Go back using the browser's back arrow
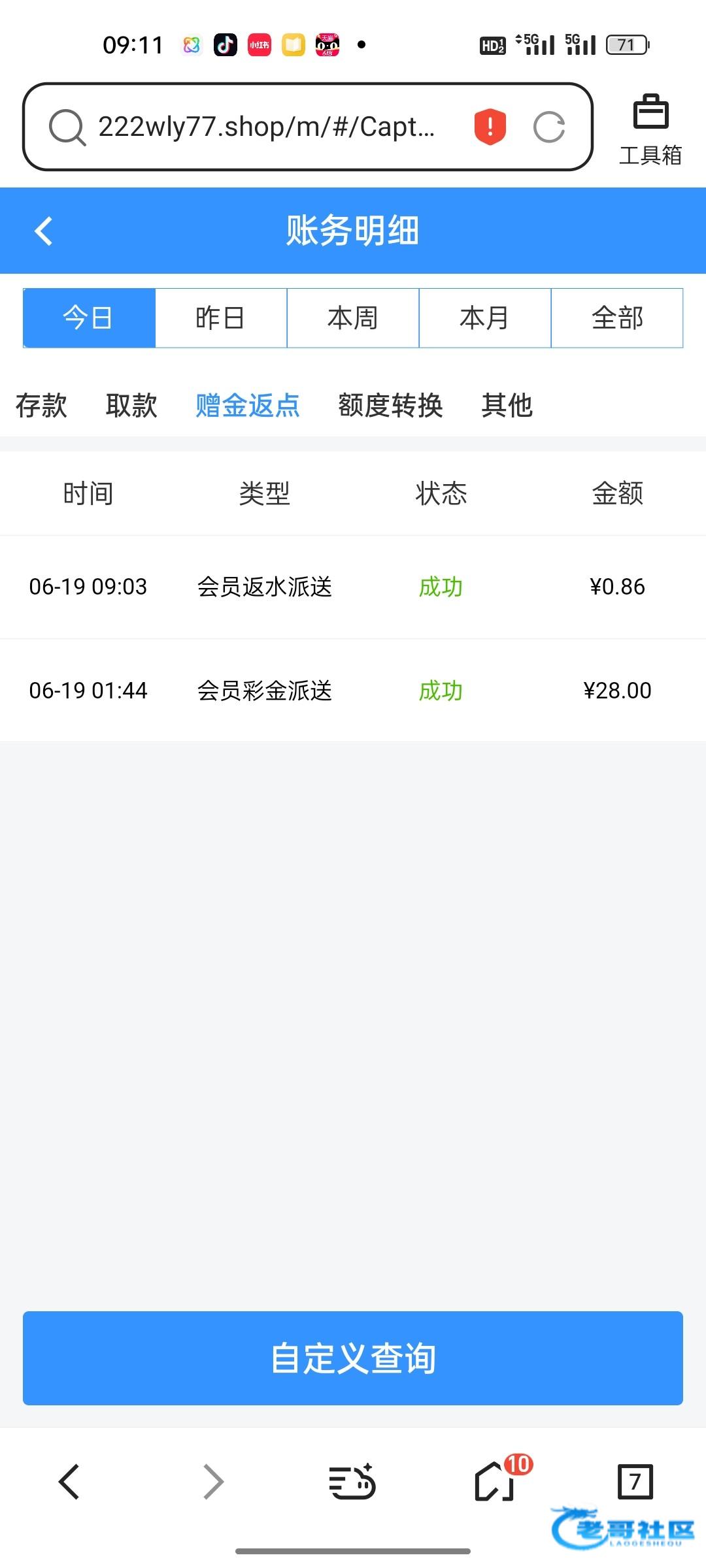 (x=69, y=1481)
